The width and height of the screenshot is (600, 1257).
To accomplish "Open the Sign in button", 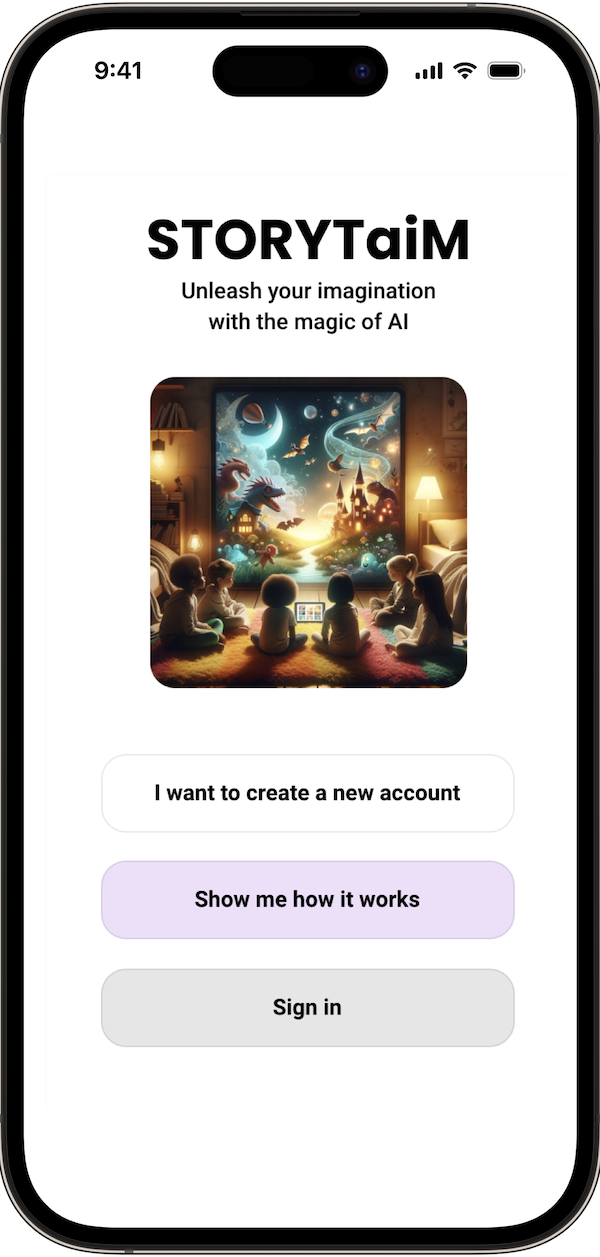I will (307, 1007).
